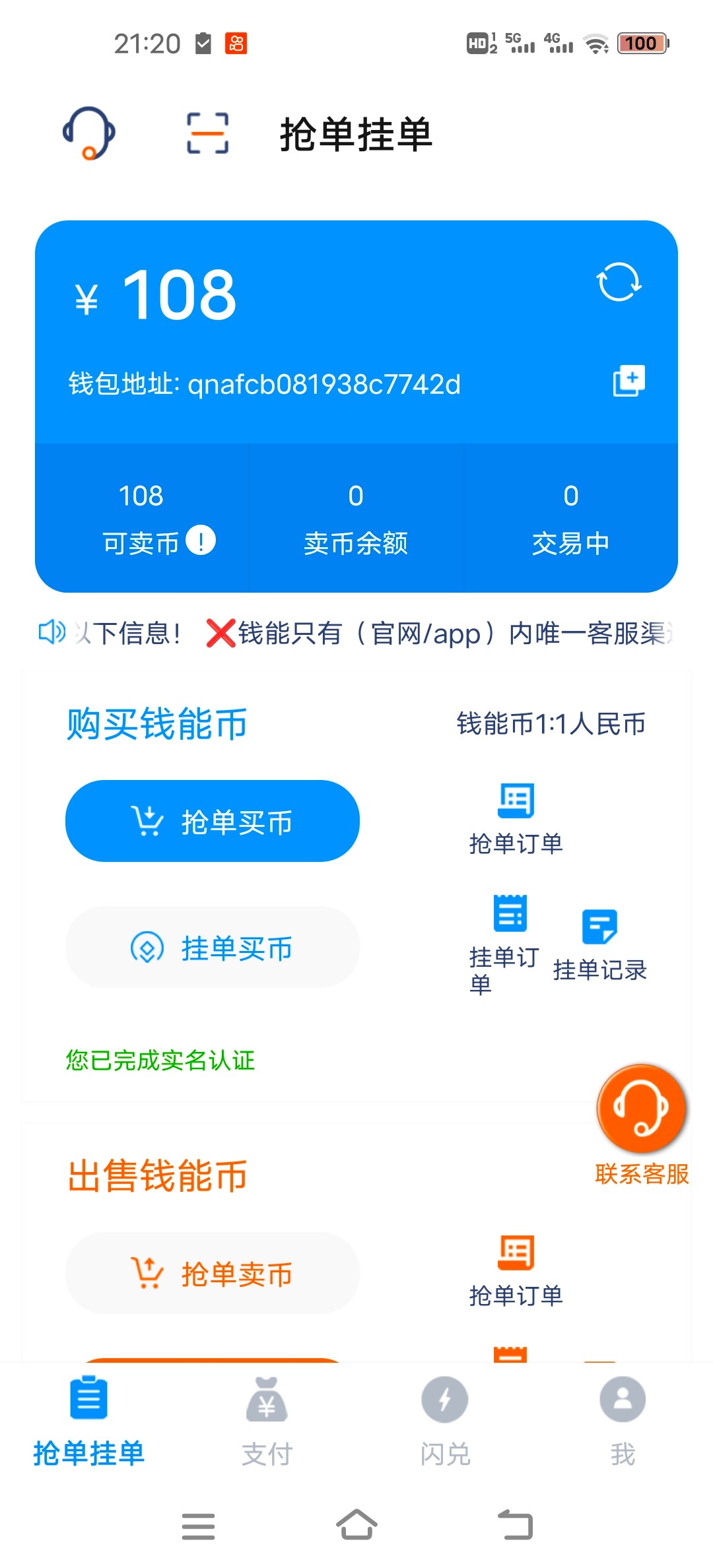Open the customer service headset icon in header
The height and width of the screenshot is (1568, 713).
(x=89, y=133)
